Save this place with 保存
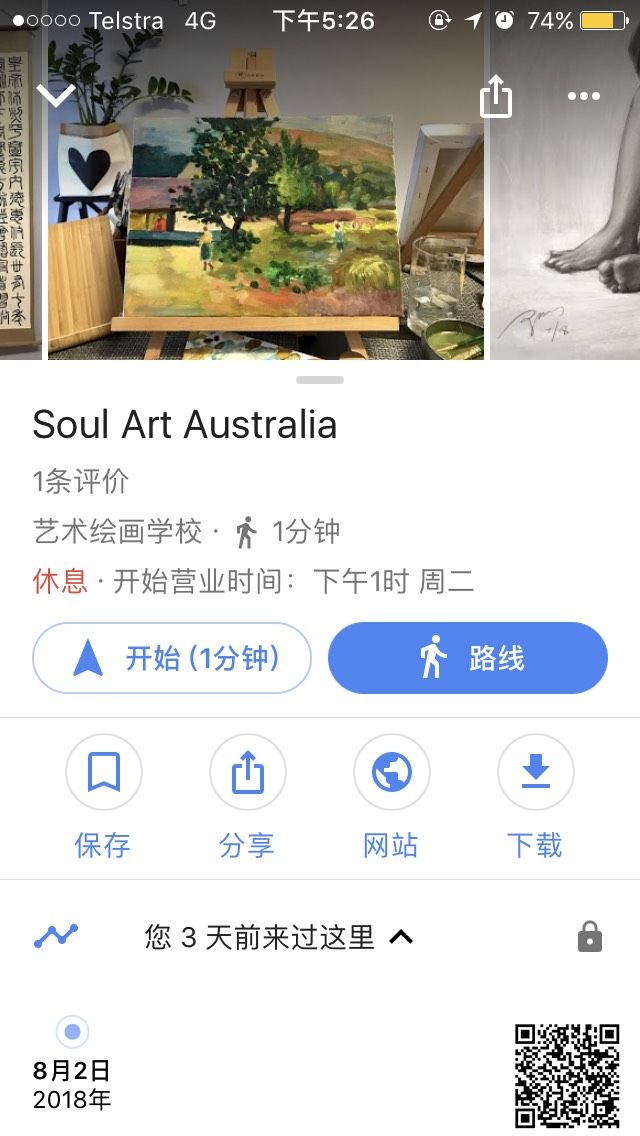 tap(103, 797)
